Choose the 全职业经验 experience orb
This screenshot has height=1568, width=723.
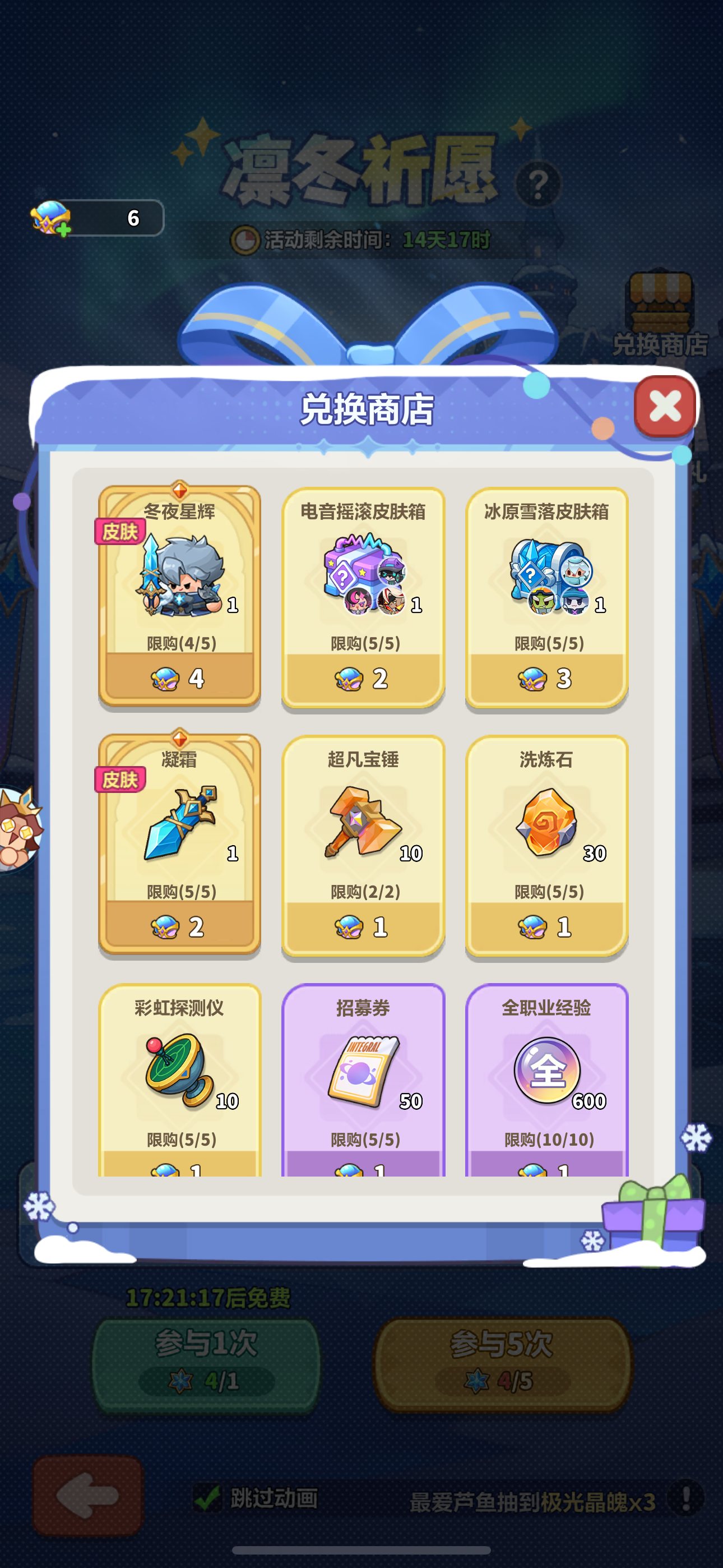pyautogui.click(x=547, y=1083)
